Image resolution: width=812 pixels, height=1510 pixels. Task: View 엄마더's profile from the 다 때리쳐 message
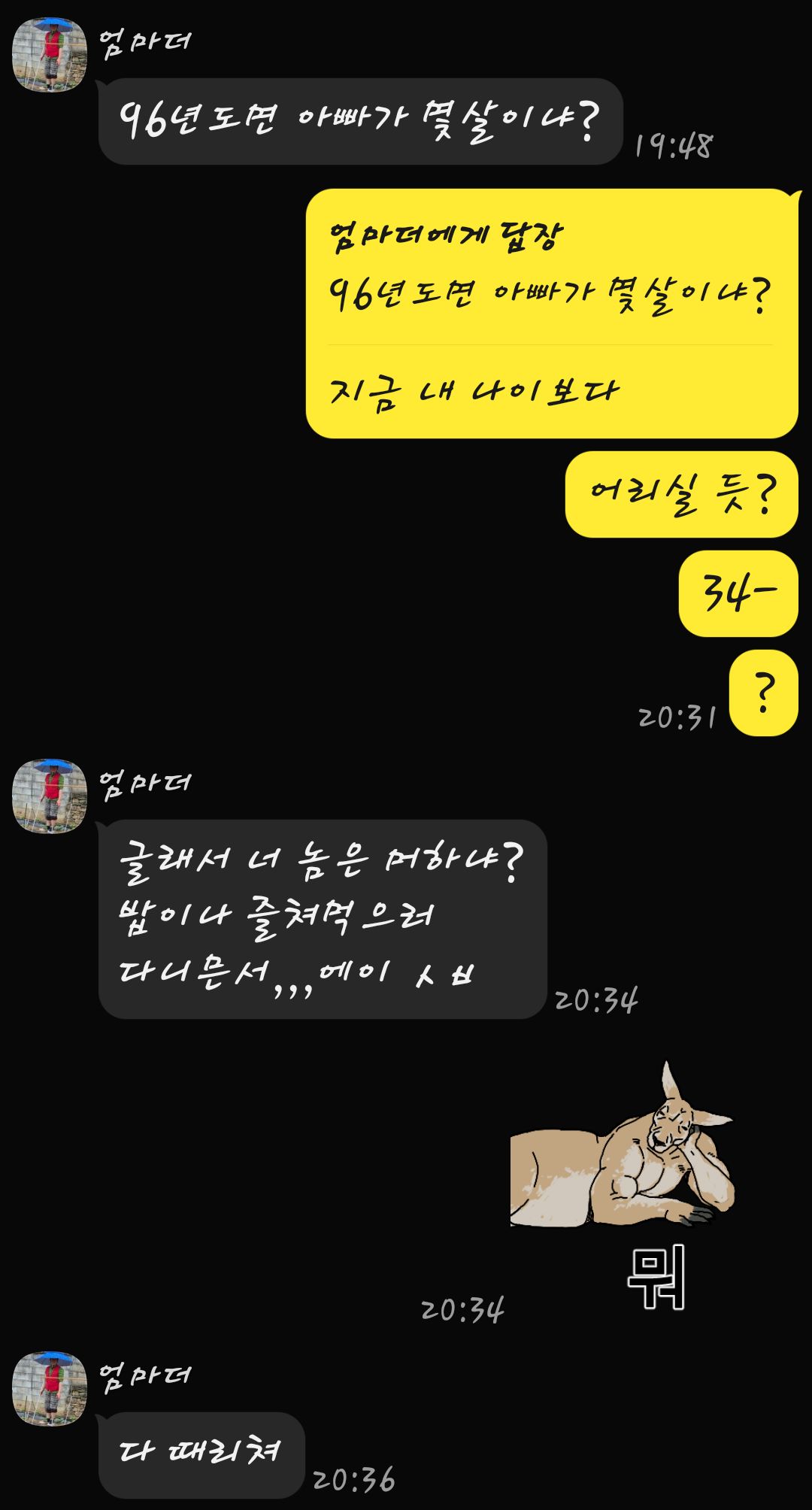tap(50, 1389)
